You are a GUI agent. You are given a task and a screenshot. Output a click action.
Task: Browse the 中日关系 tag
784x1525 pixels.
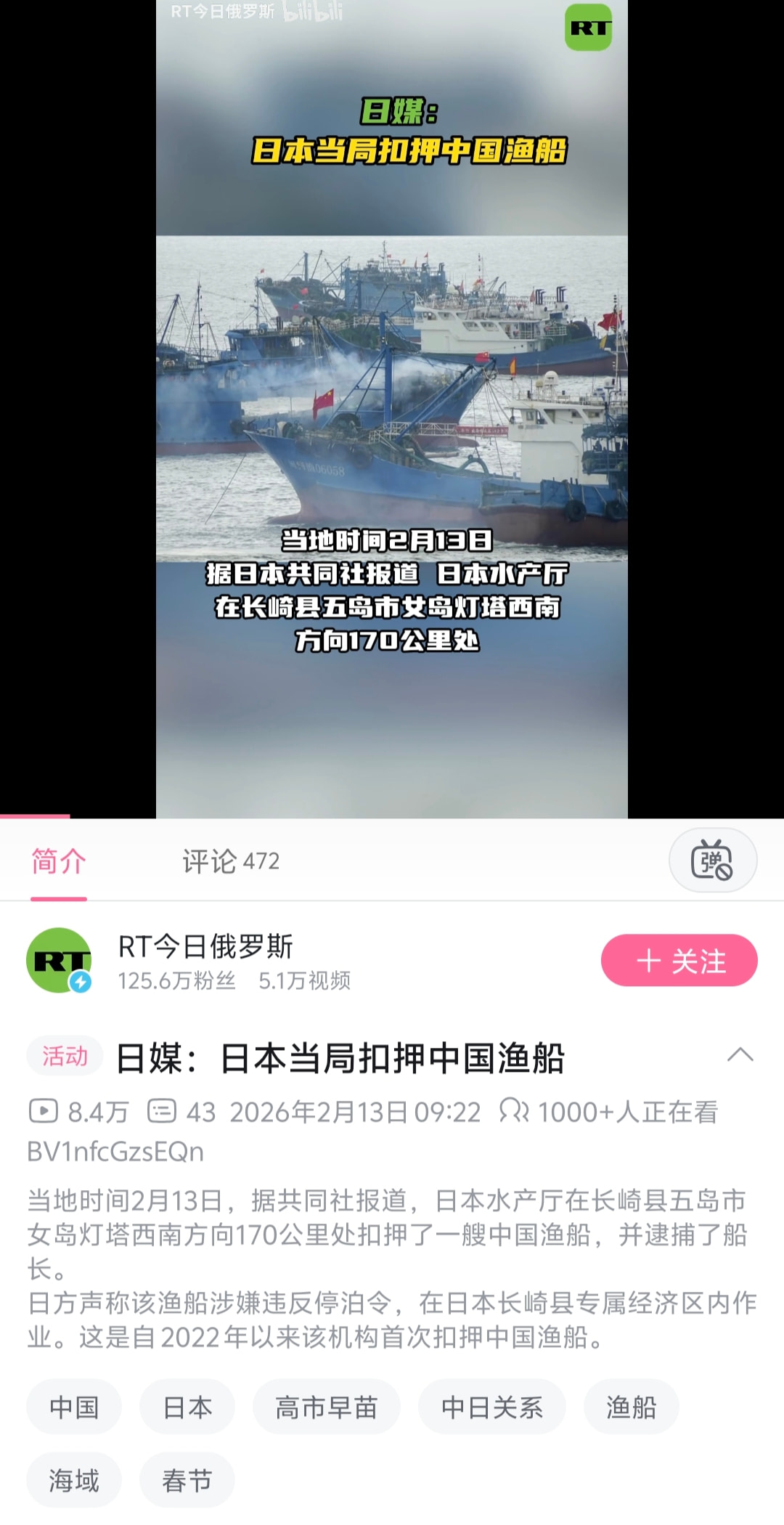coord(491,1407)
